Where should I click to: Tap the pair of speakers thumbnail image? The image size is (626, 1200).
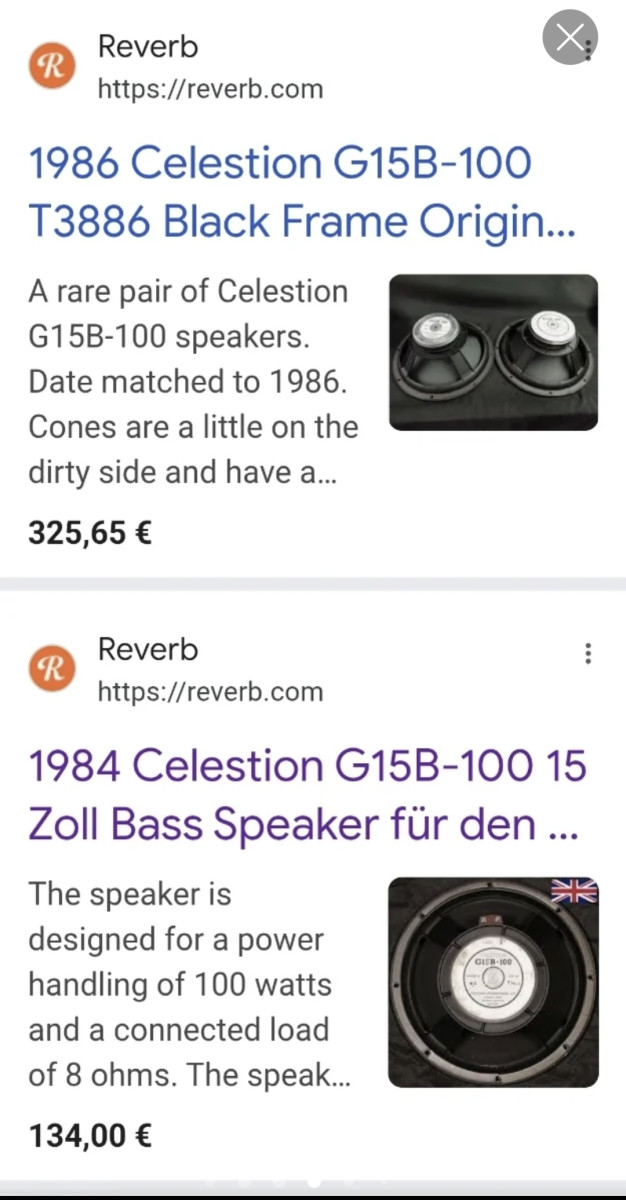[x=493, y=352]
